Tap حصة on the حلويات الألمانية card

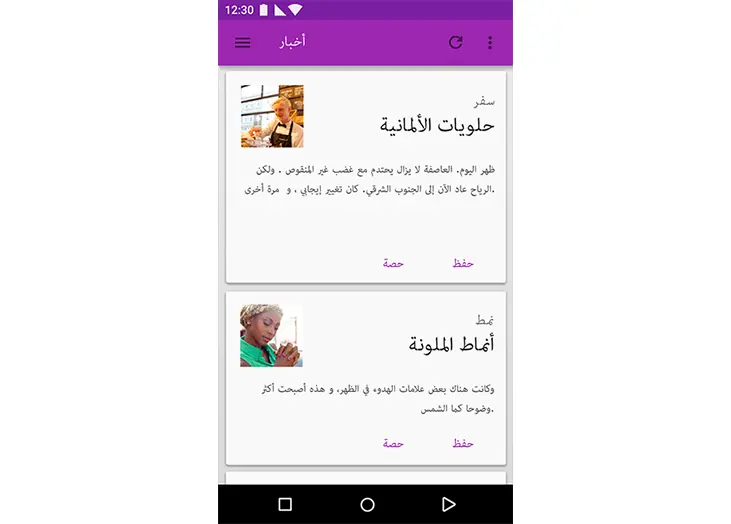tap(393, 263)
